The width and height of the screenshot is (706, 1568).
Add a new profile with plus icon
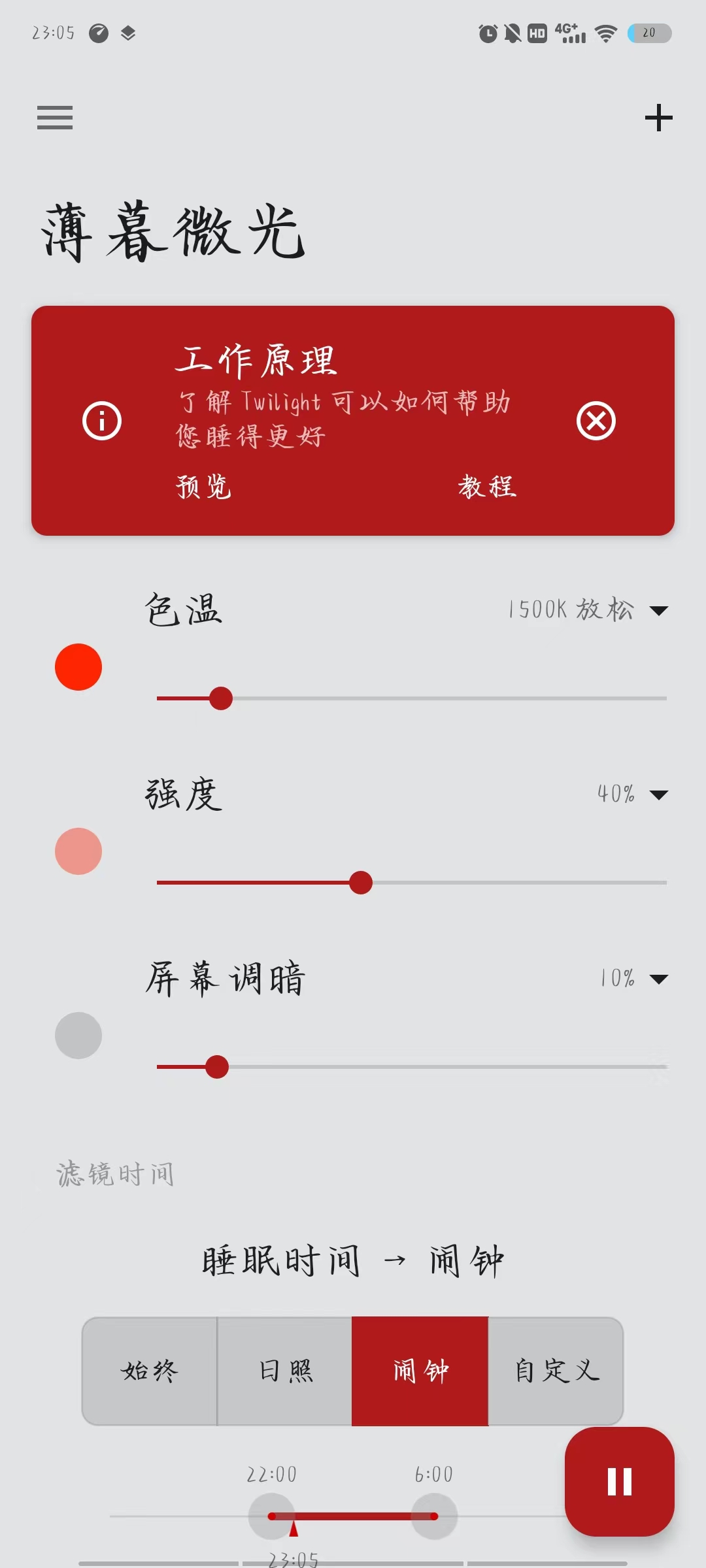point(658,118)
